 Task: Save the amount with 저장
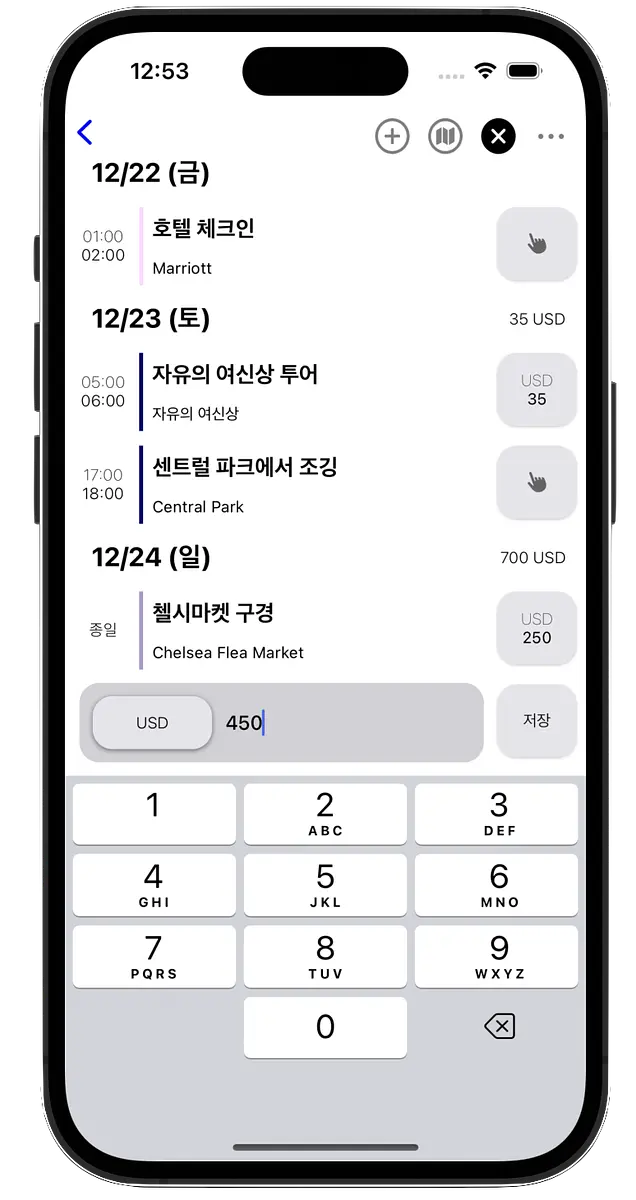point(537,721)
